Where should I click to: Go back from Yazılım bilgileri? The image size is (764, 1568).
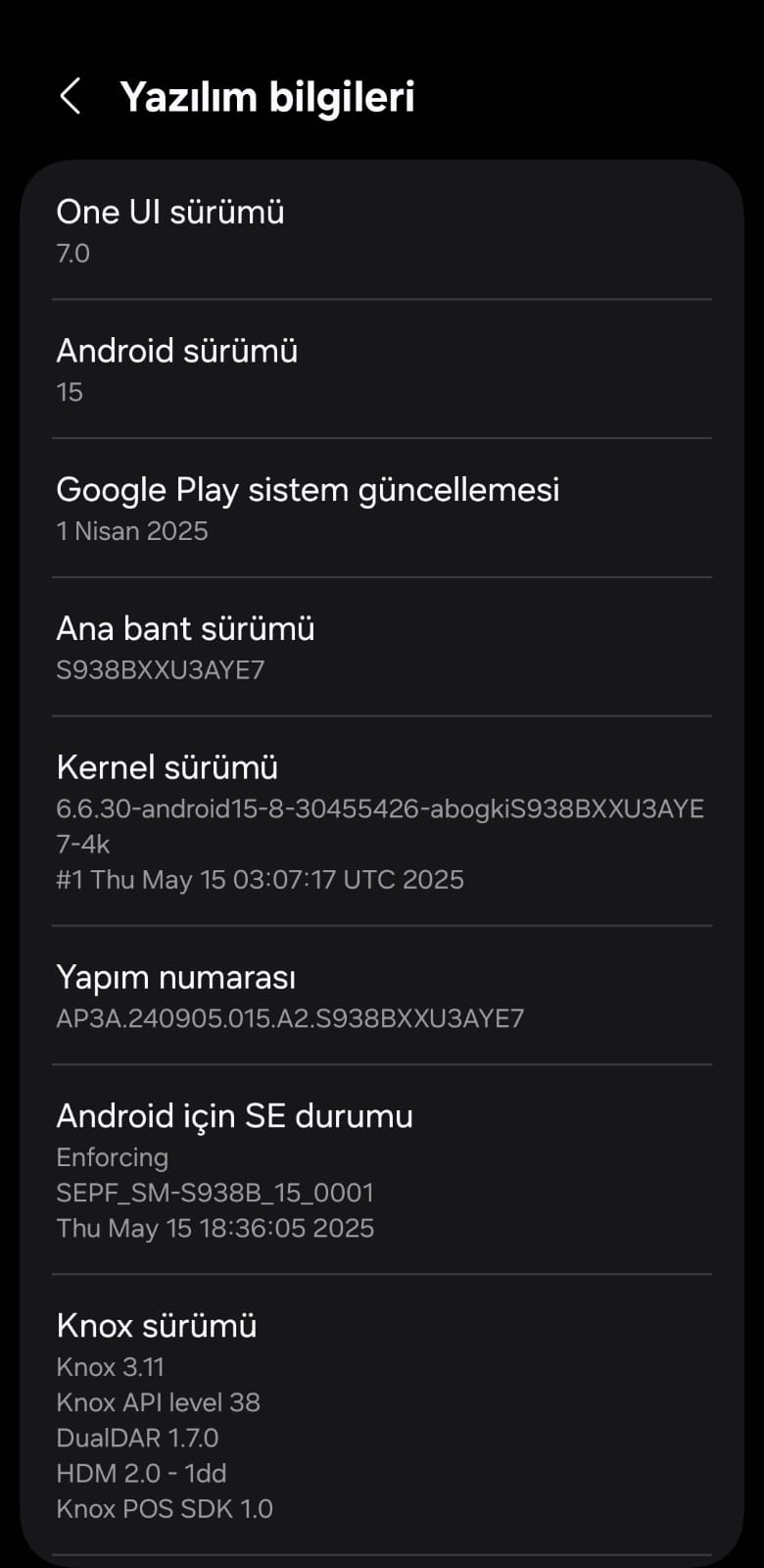70,97
